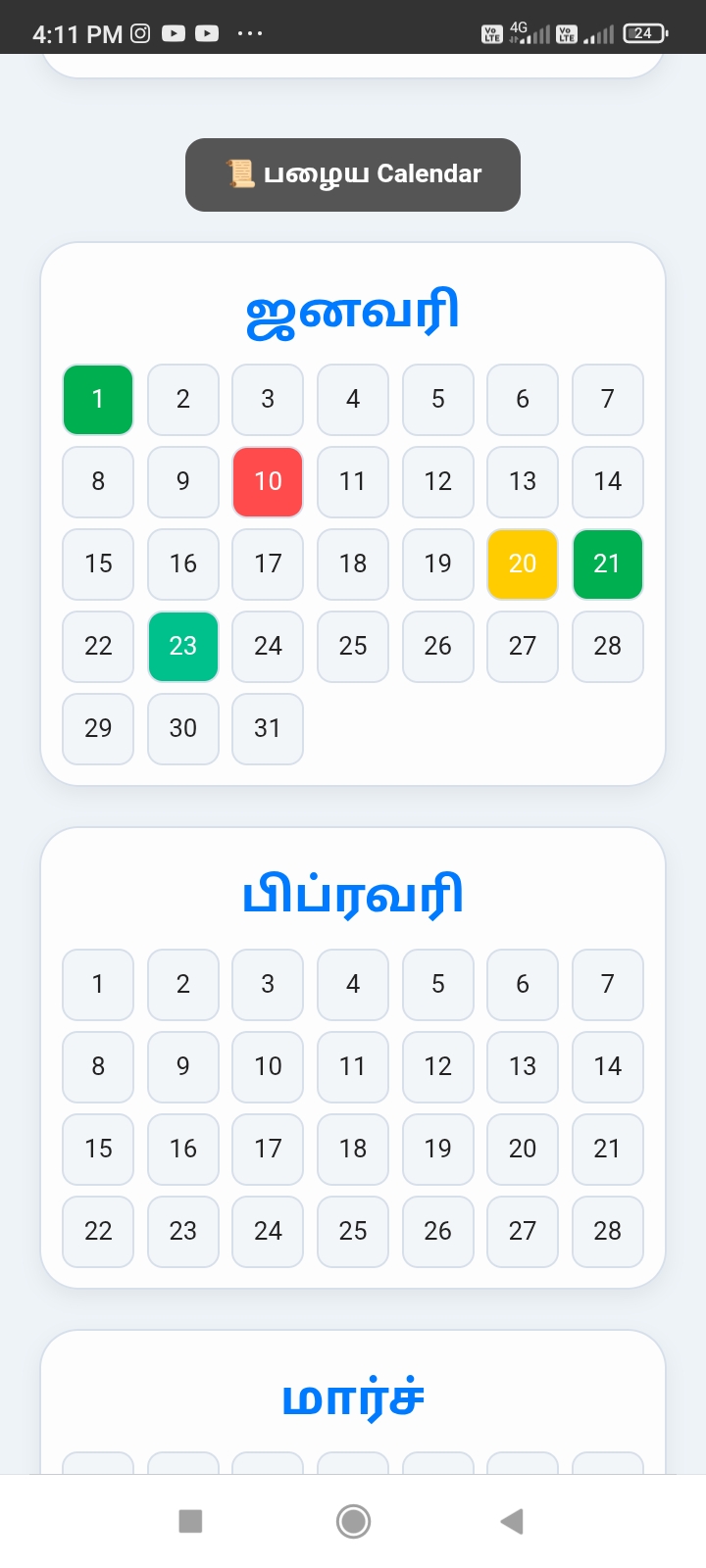Screen dimensions: 706x1568
Task: Tap the red date 10 in January
Action: point(268,481)
